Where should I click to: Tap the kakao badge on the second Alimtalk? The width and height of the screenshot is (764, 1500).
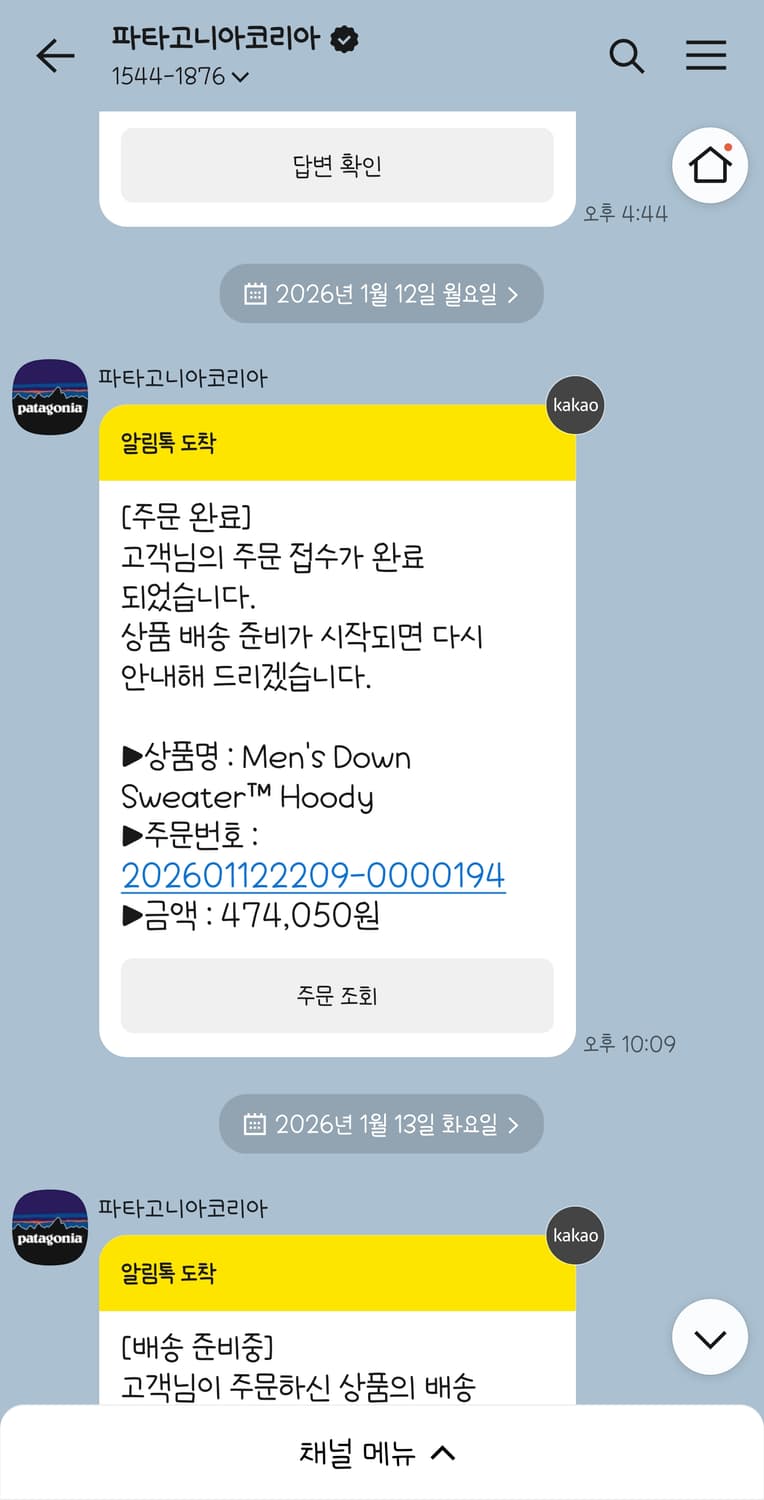click(x=575, y=1236)
